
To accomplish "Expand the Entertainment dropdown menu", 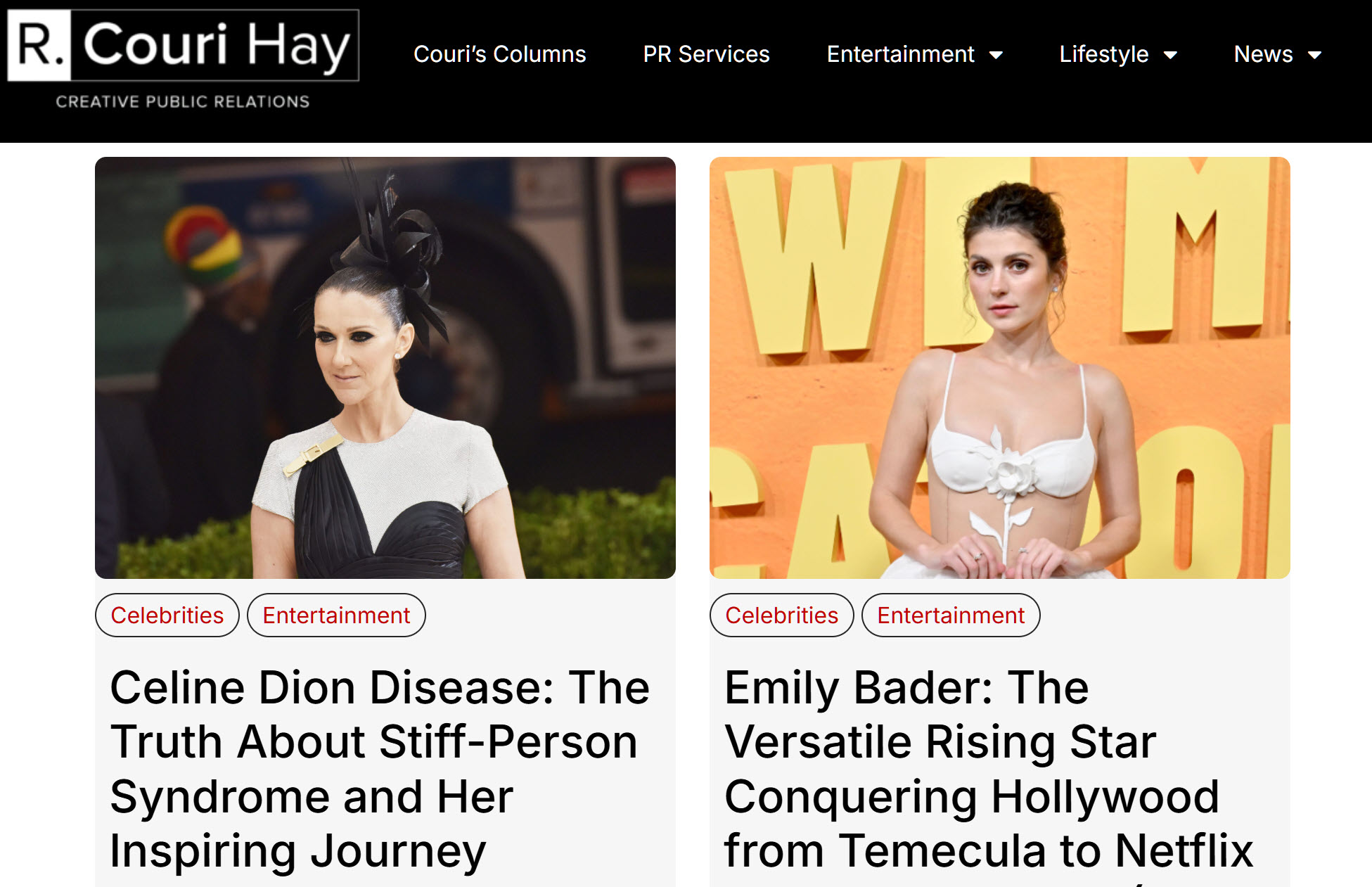I will pyautogui.click(x=914, y=54).
